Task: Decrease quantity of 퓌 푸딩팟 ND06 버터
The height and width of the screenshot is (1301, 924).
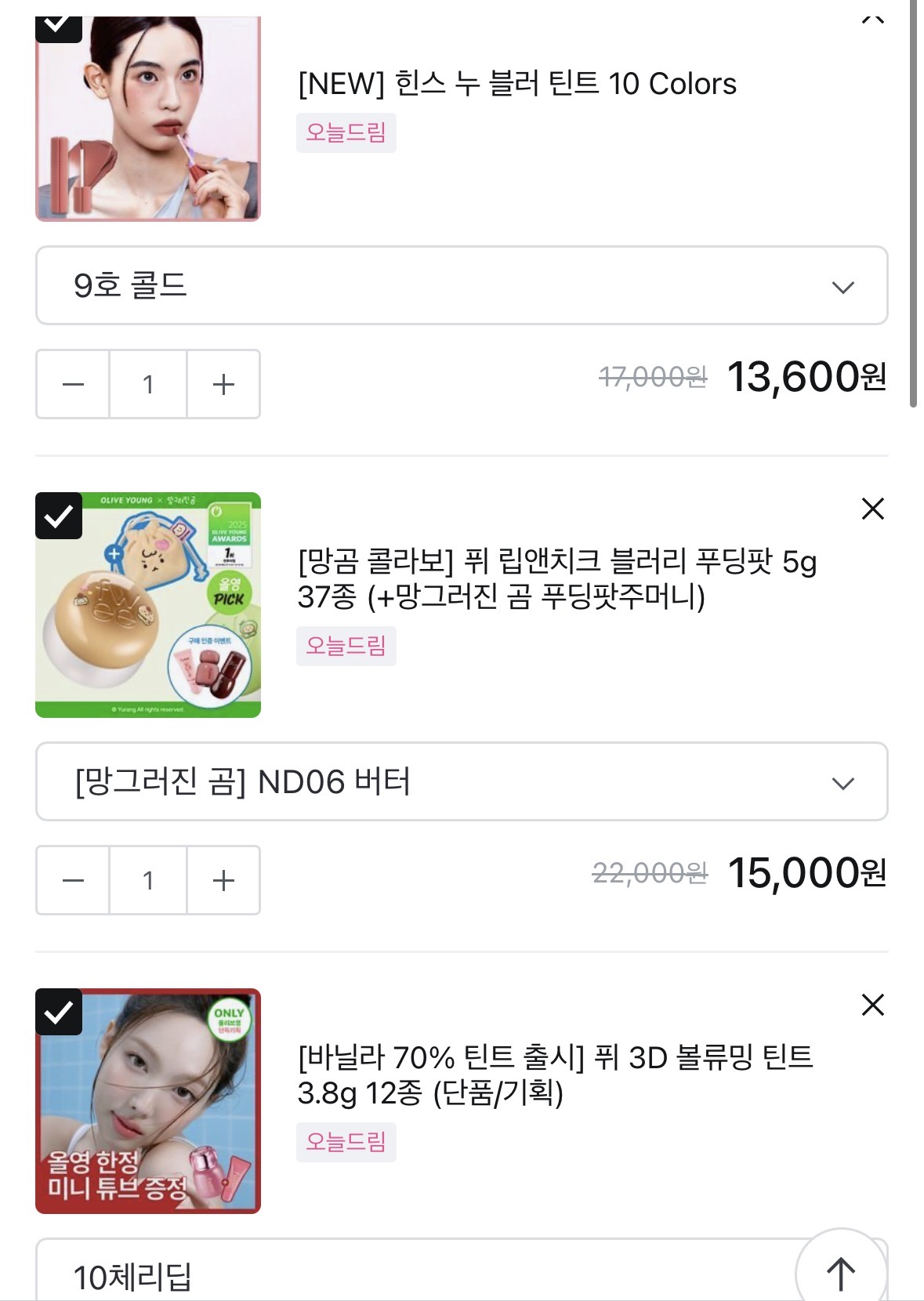Action: point(73,880)
